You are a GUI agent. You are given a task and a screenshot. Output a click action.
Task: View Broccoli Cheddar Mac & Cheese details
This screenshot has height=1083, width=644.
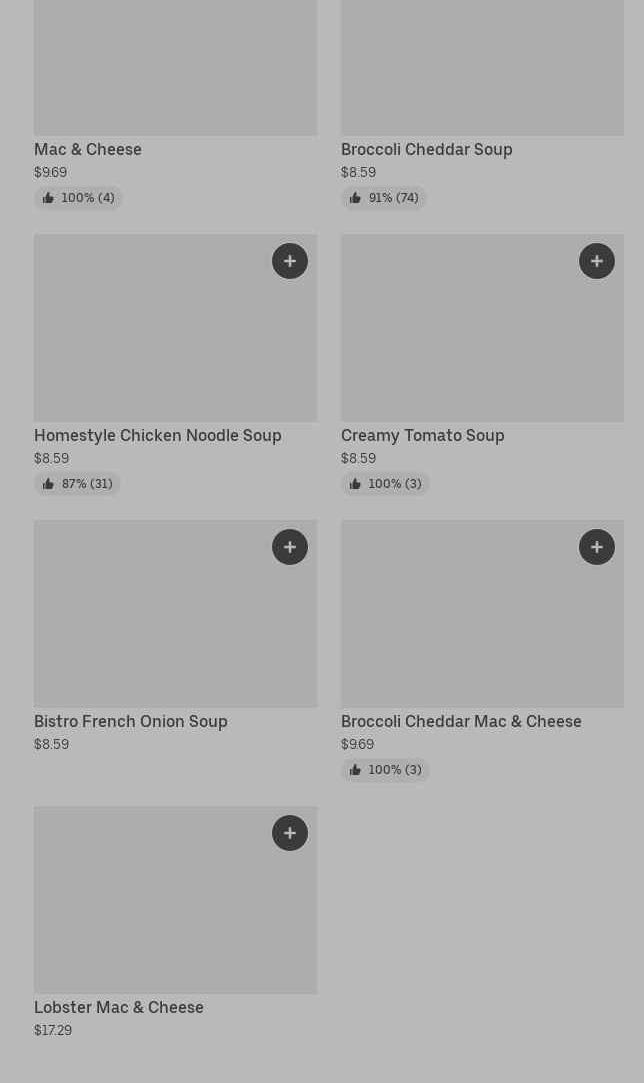pos(461,721)
